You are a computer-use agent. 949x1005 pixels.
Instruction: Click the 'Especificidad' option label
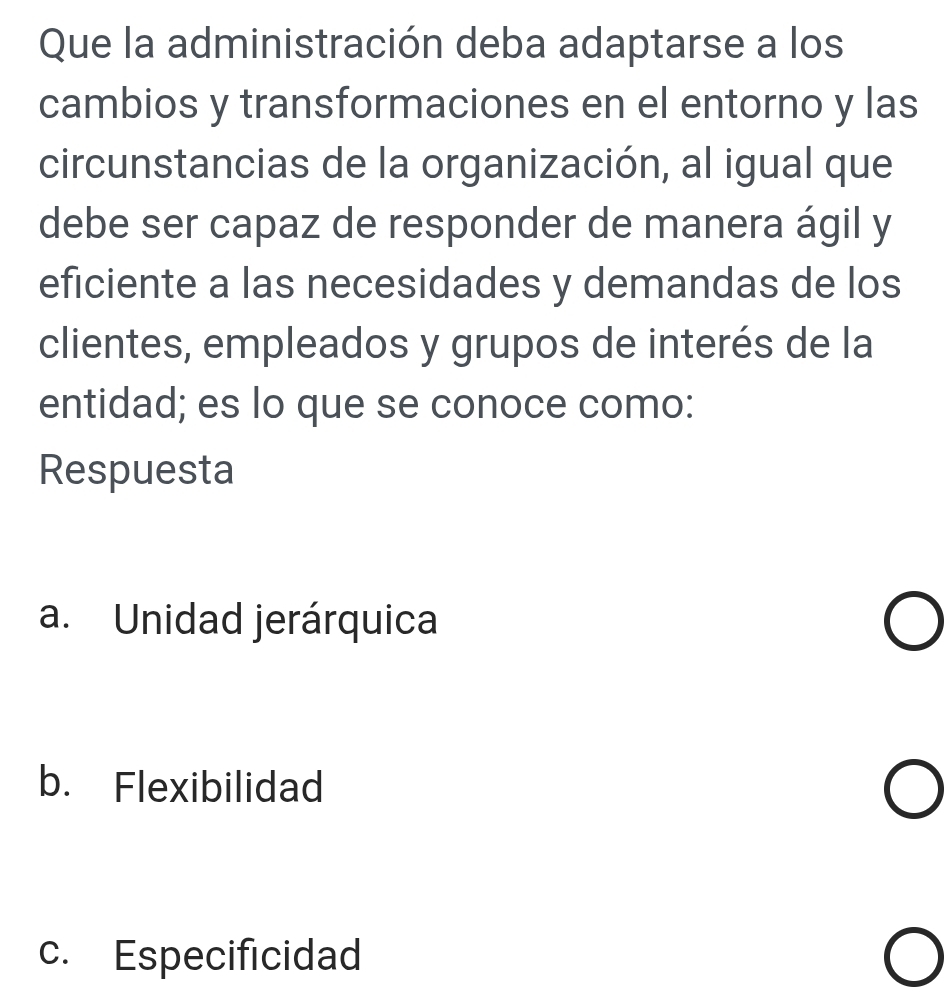237,957
